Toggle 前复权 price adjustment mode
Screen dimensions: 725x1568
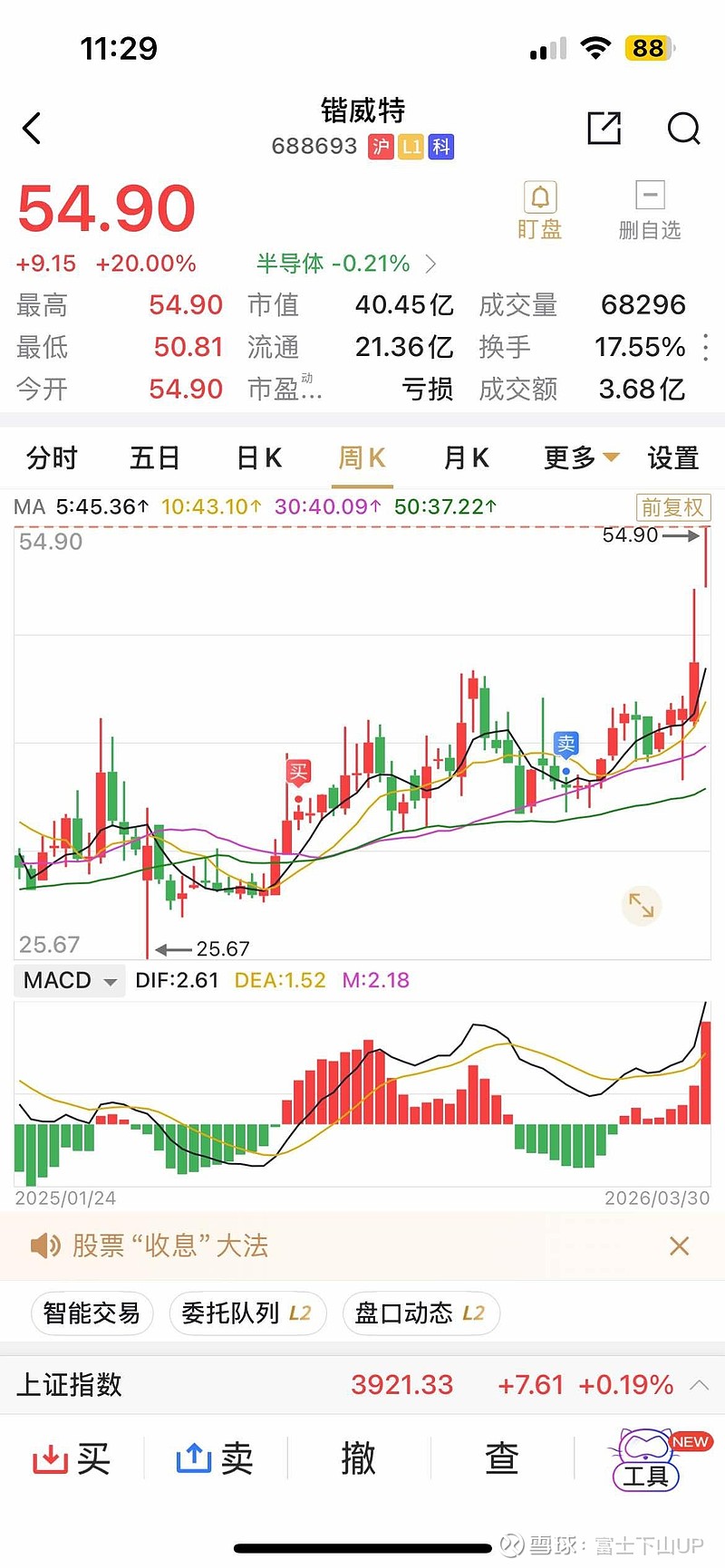point(672,507)
